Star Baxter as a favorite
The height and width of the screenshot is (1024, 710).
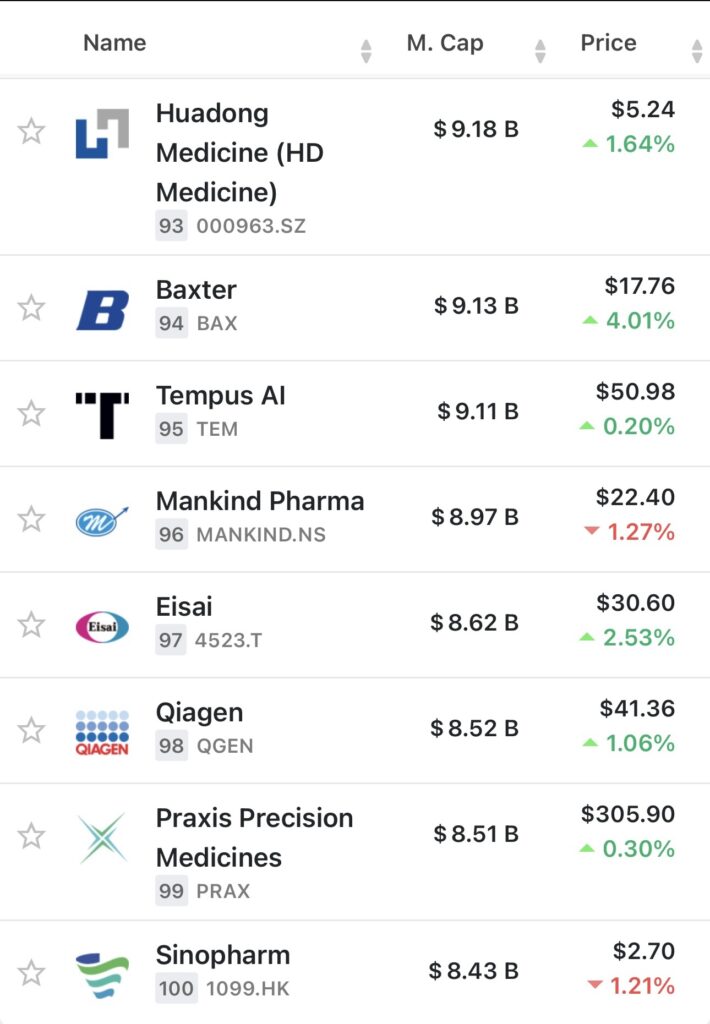click(x=32, y=307)
